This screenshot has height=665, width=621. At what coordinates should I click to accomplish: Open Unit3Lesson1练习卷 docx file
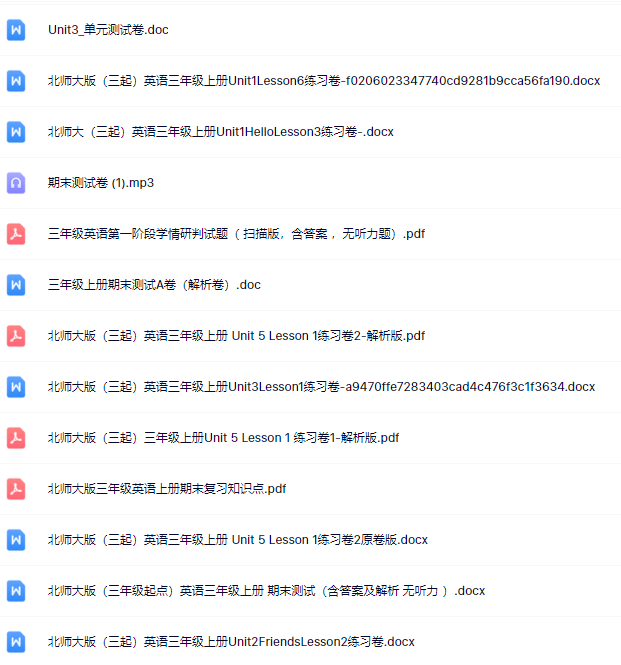click(x=321, y=387)
